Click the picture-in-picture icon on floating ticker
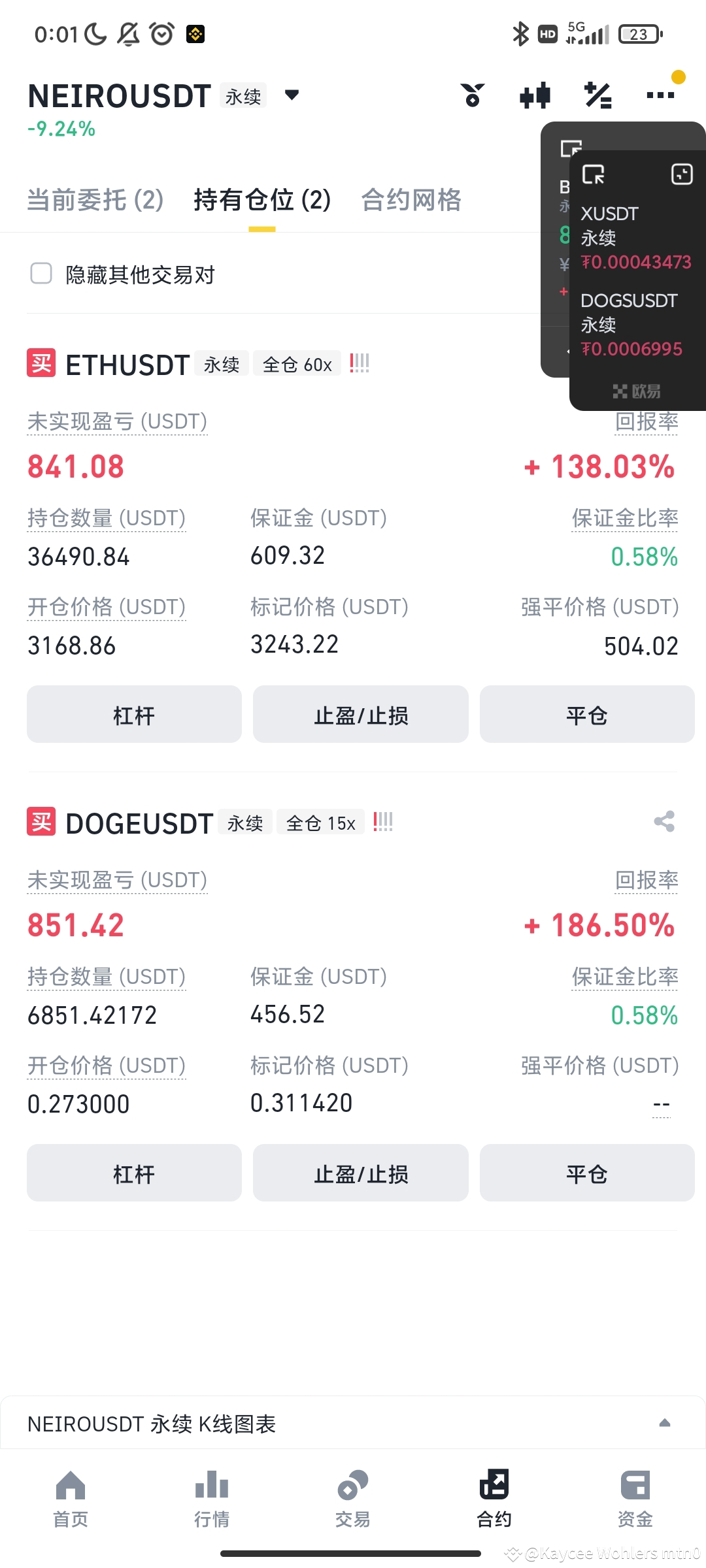This screenshot has height=1568, width=706. 682,174
